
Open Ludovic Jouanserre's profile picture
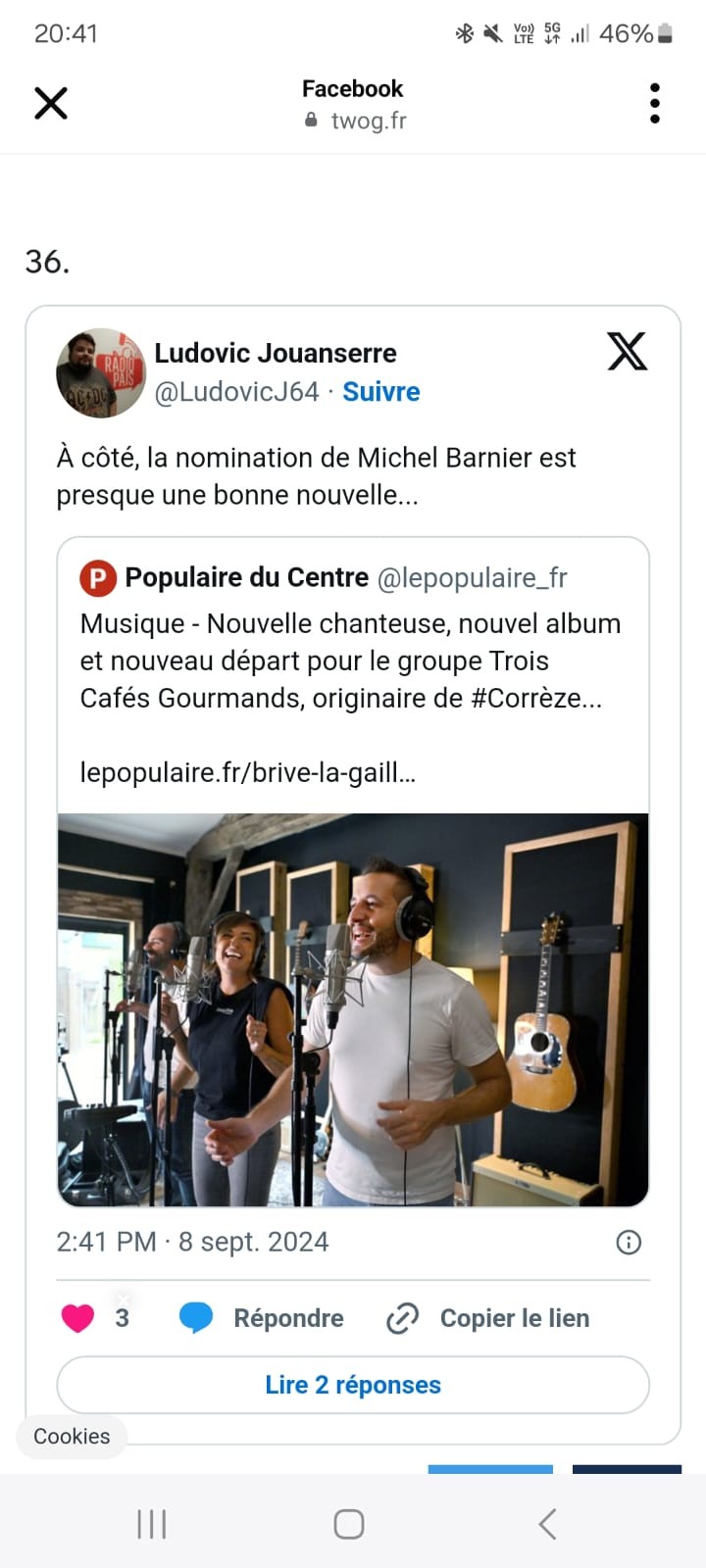point(101,373)
